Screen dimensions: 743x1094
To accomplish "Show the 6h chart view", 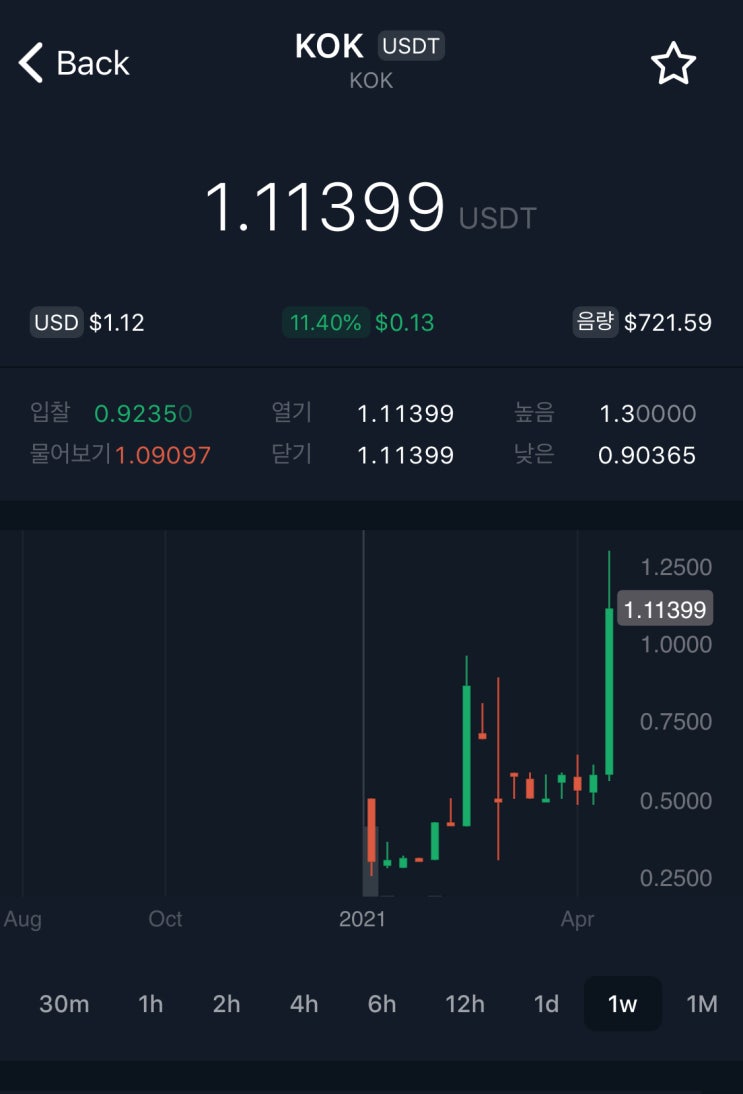I will pos(382,1004).
